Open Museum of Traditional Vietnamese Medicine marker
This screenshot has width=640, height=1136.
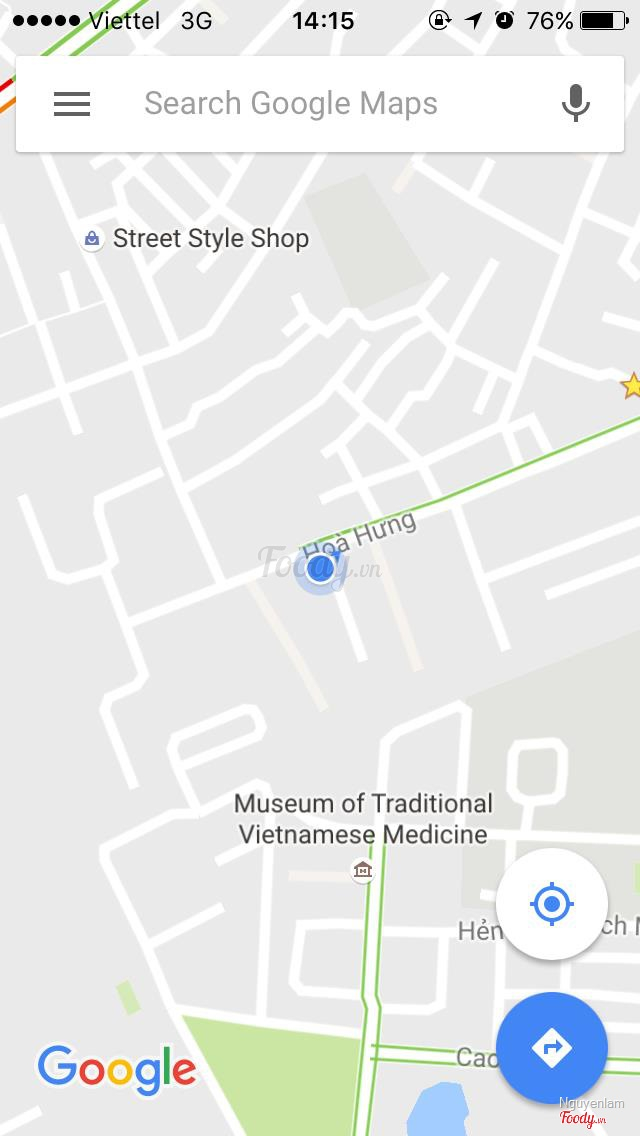click(x=363, y=870)
